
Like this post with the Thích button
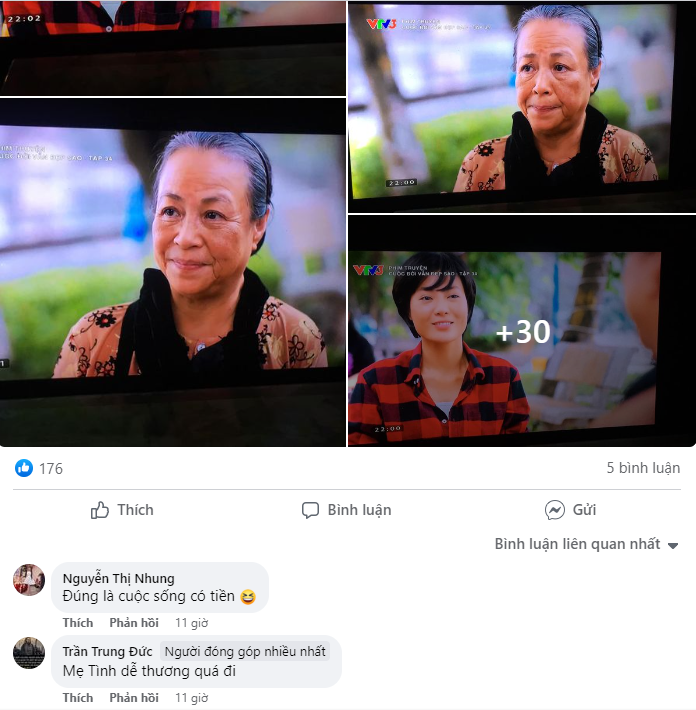[122, 510]
